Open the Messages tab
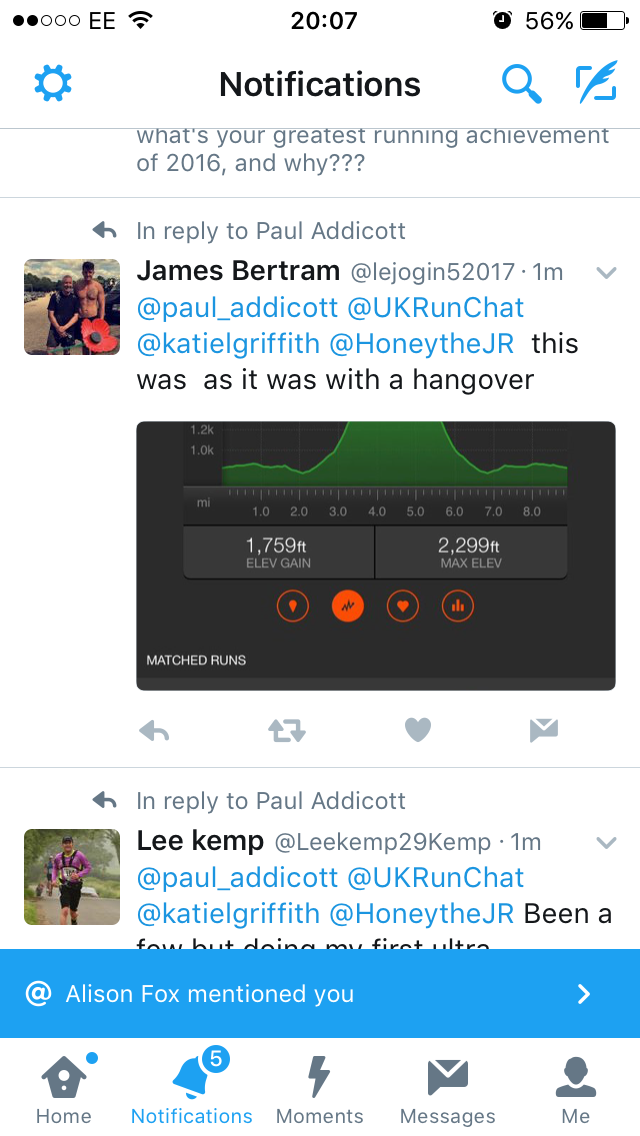Image resolution: width=640 pixels, height=1136 pixels. click(x=447, y=1088)
